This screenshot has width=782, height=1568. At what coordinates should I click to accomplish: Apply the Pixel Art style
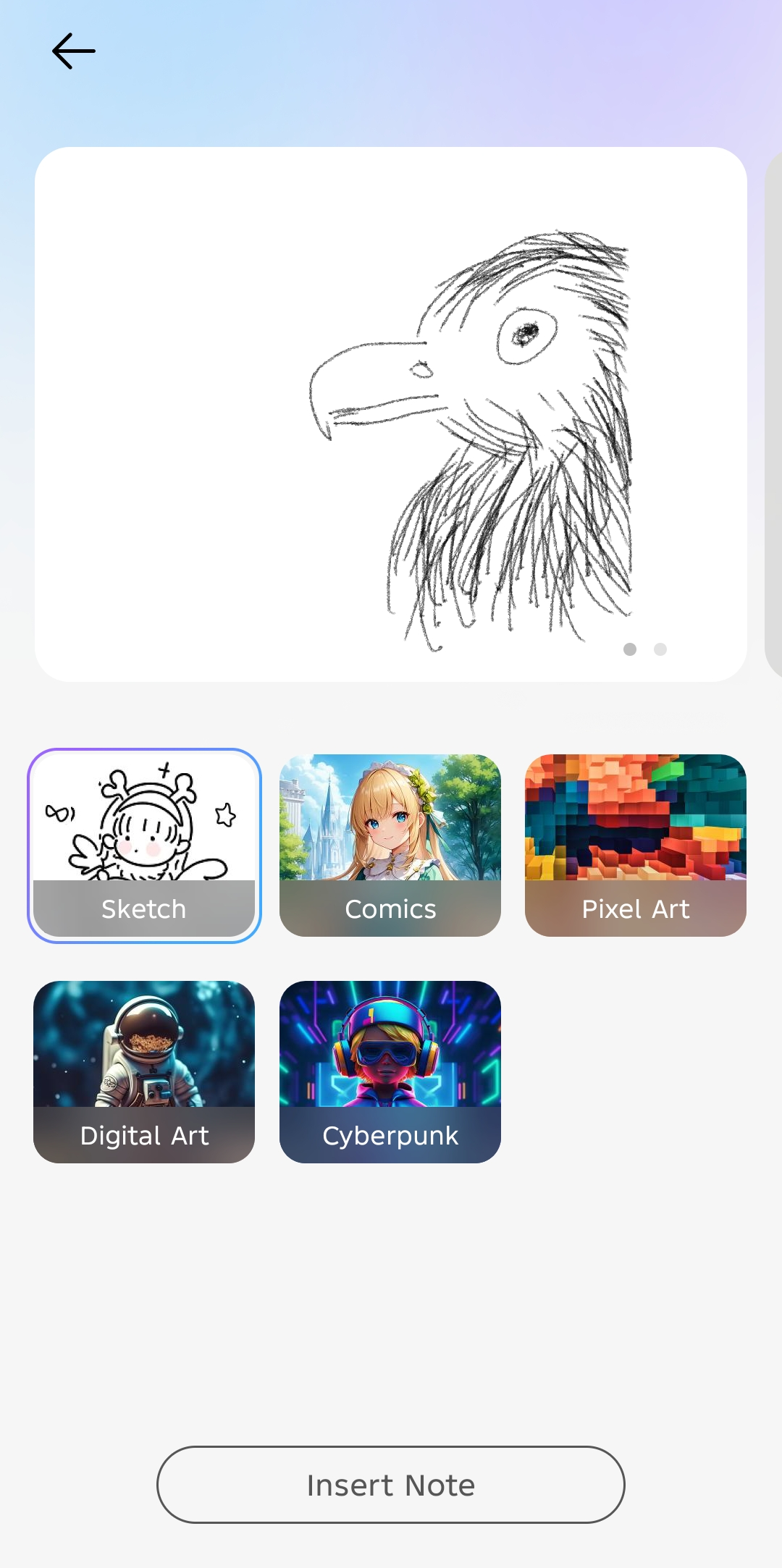pyautogui.click(x=636, y=846)
